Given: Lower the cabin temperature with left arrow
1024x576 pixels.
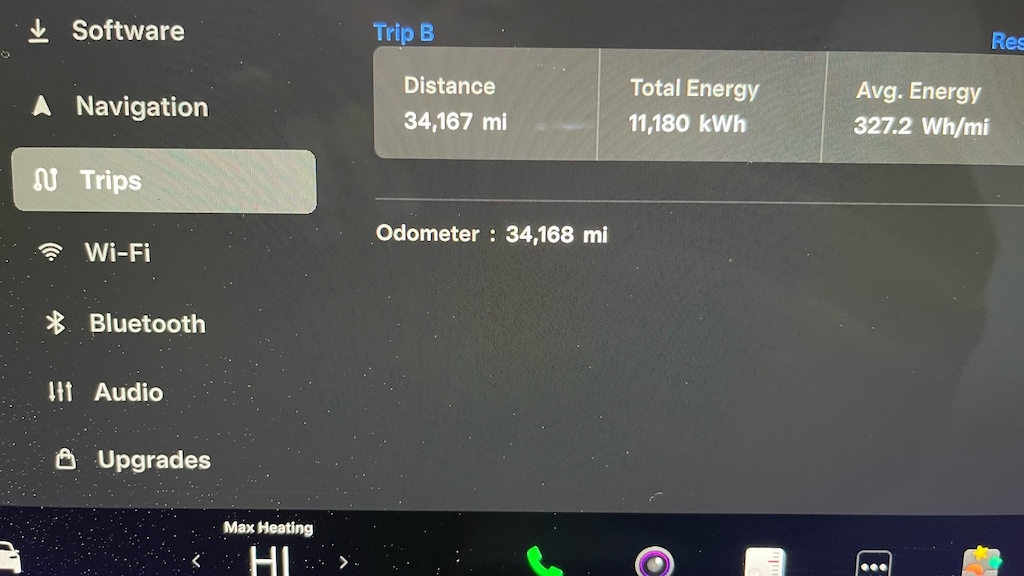Looking at the screenshot, I should 196,562.
